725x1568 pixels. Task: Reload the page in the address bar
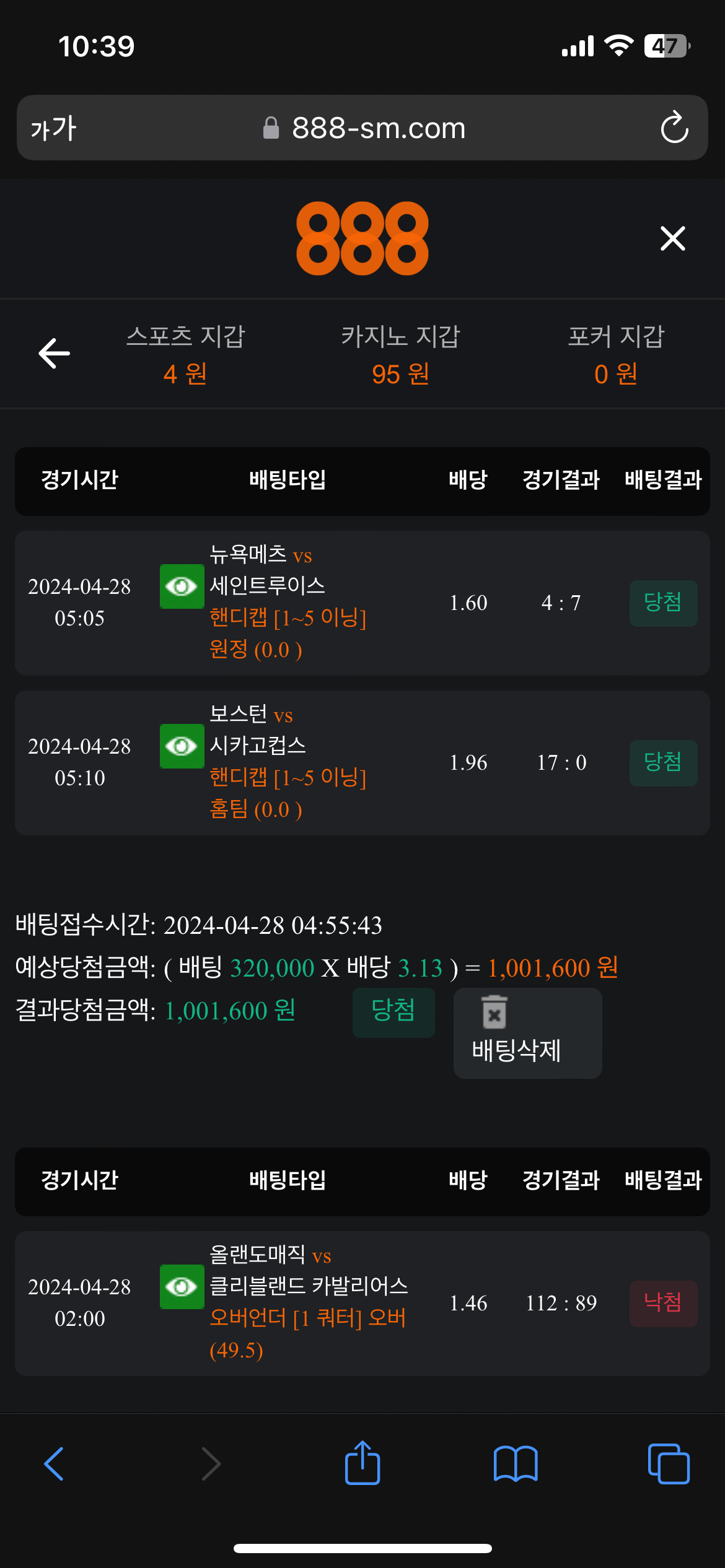(674, 128)
